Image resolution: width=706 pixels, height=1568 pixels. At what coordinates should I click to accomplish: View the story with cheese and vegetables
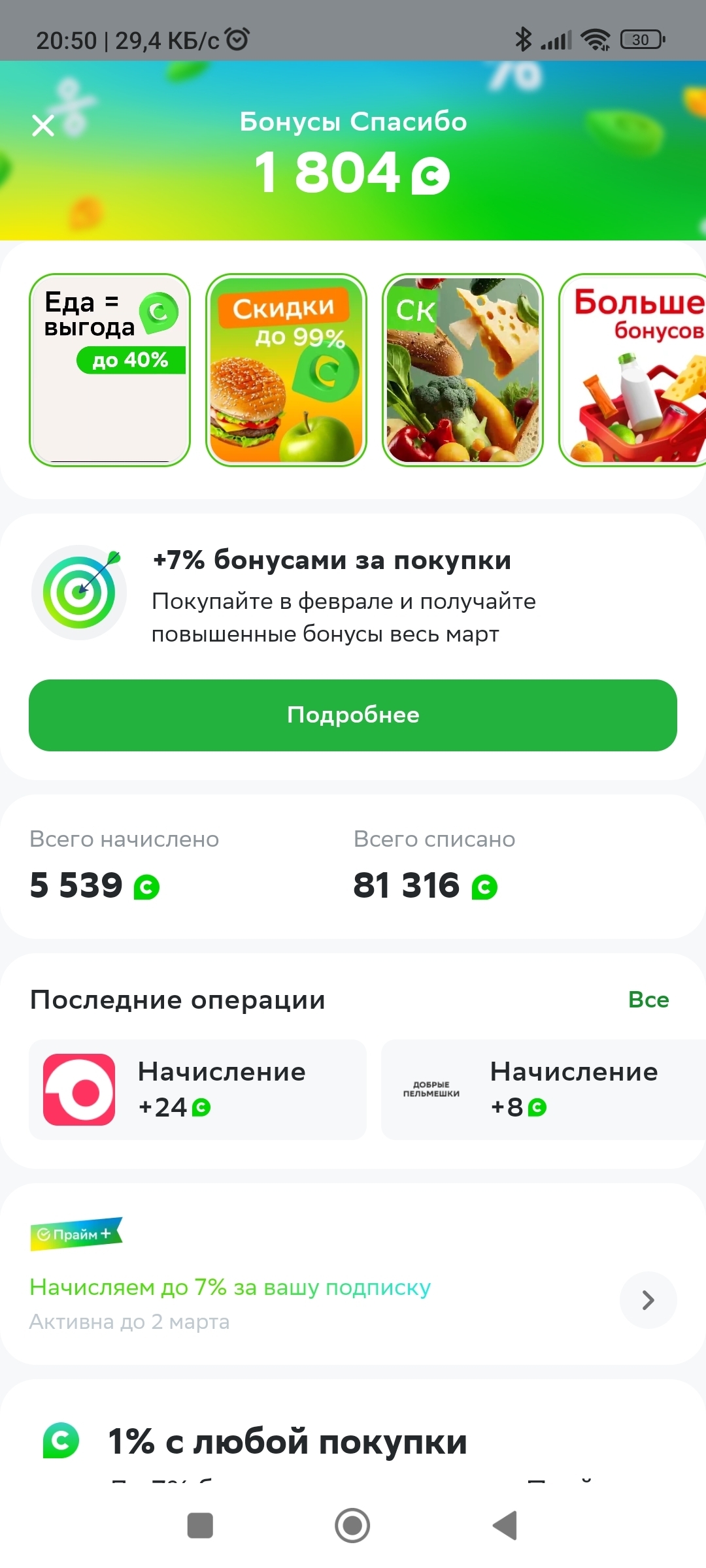pyautogui.click(x=463, y=370)
